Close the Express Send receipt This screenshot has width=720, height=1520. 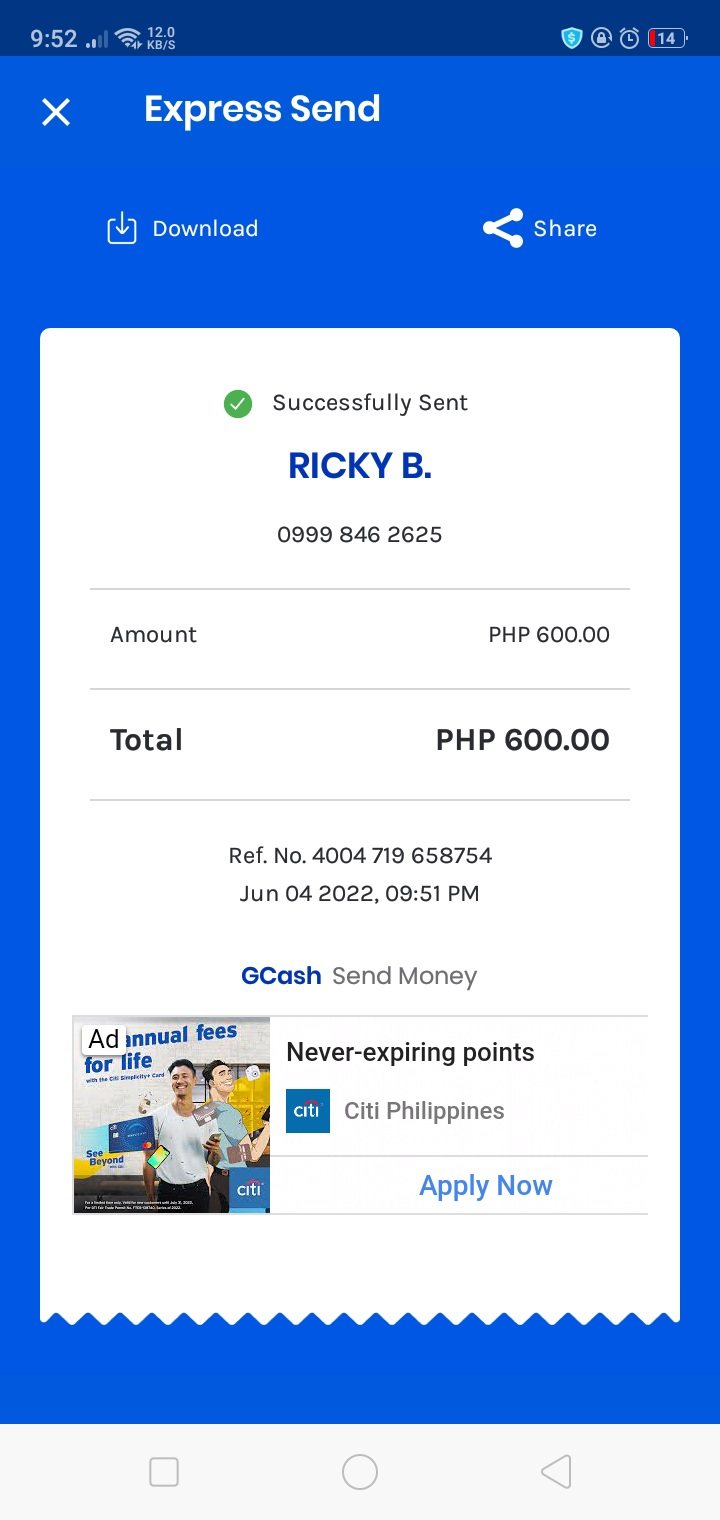click(56, 111)
